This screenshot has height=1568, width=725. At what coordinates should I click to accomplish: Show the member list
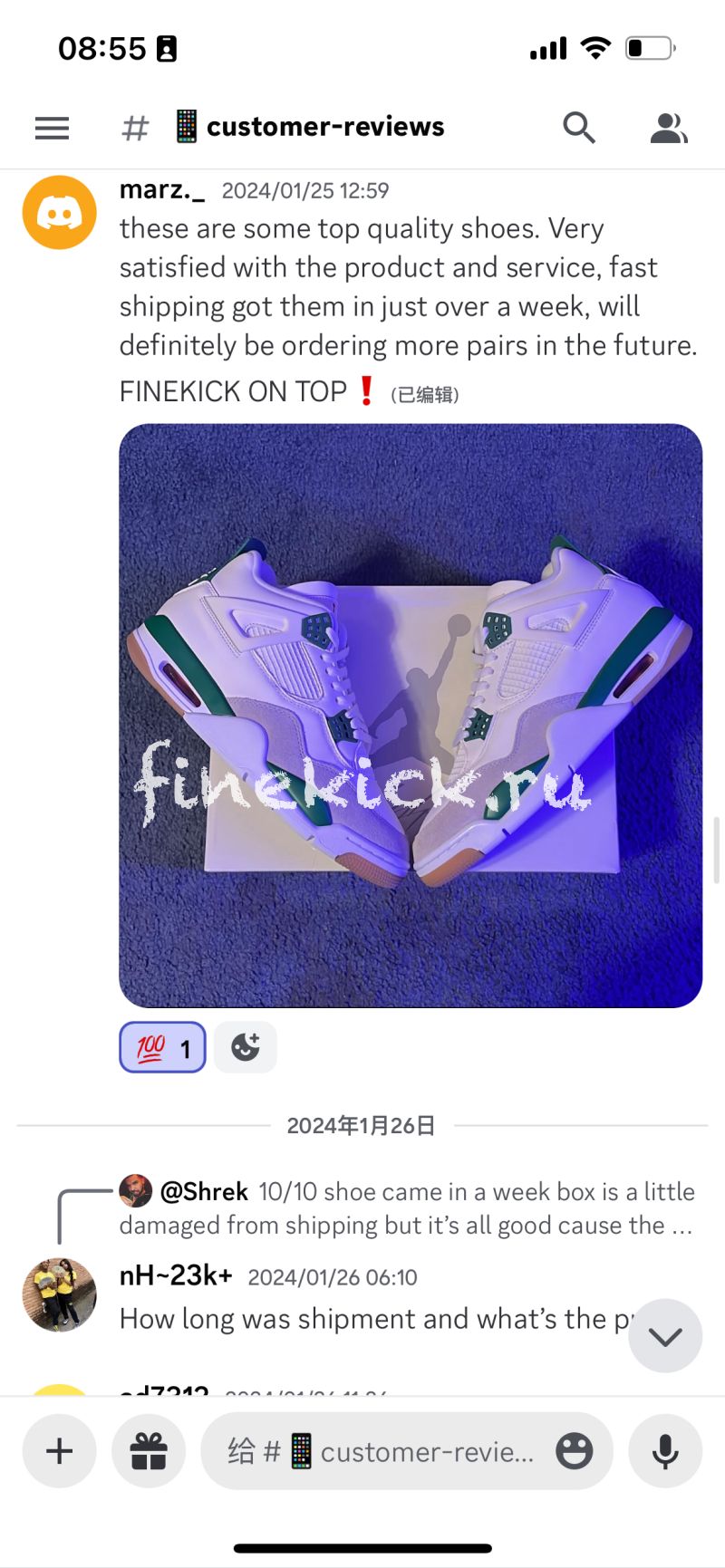pos(669,128)
